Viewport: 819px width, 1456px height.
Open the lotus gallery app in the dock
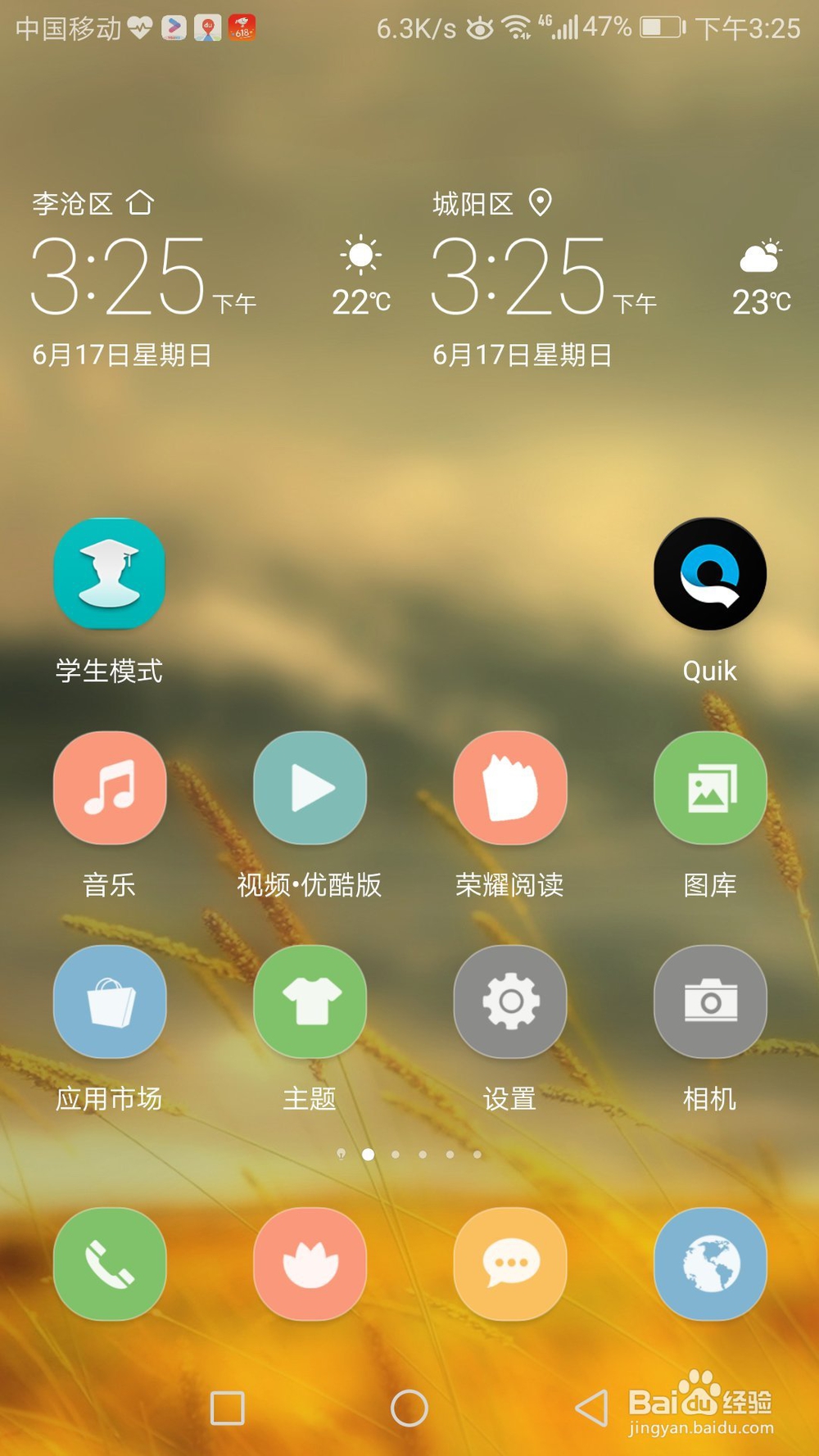click(x=310, y=1265)
